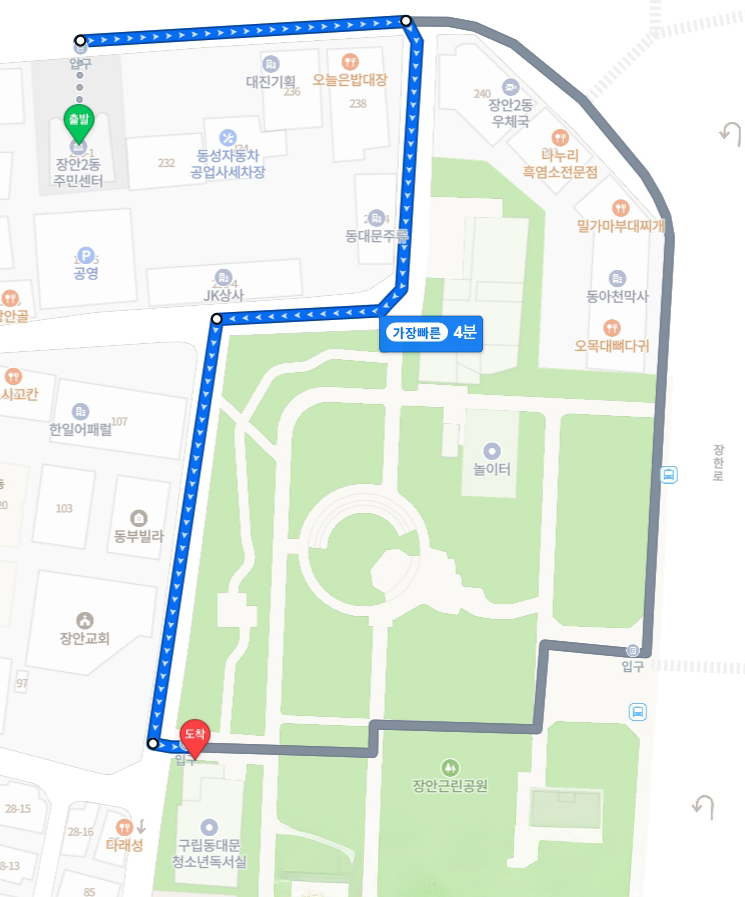Viewport: 745px width, 897px height.
Task: Open the 타래성 restaurant marker
Action: pyautogui.click(x=124, y=827)
